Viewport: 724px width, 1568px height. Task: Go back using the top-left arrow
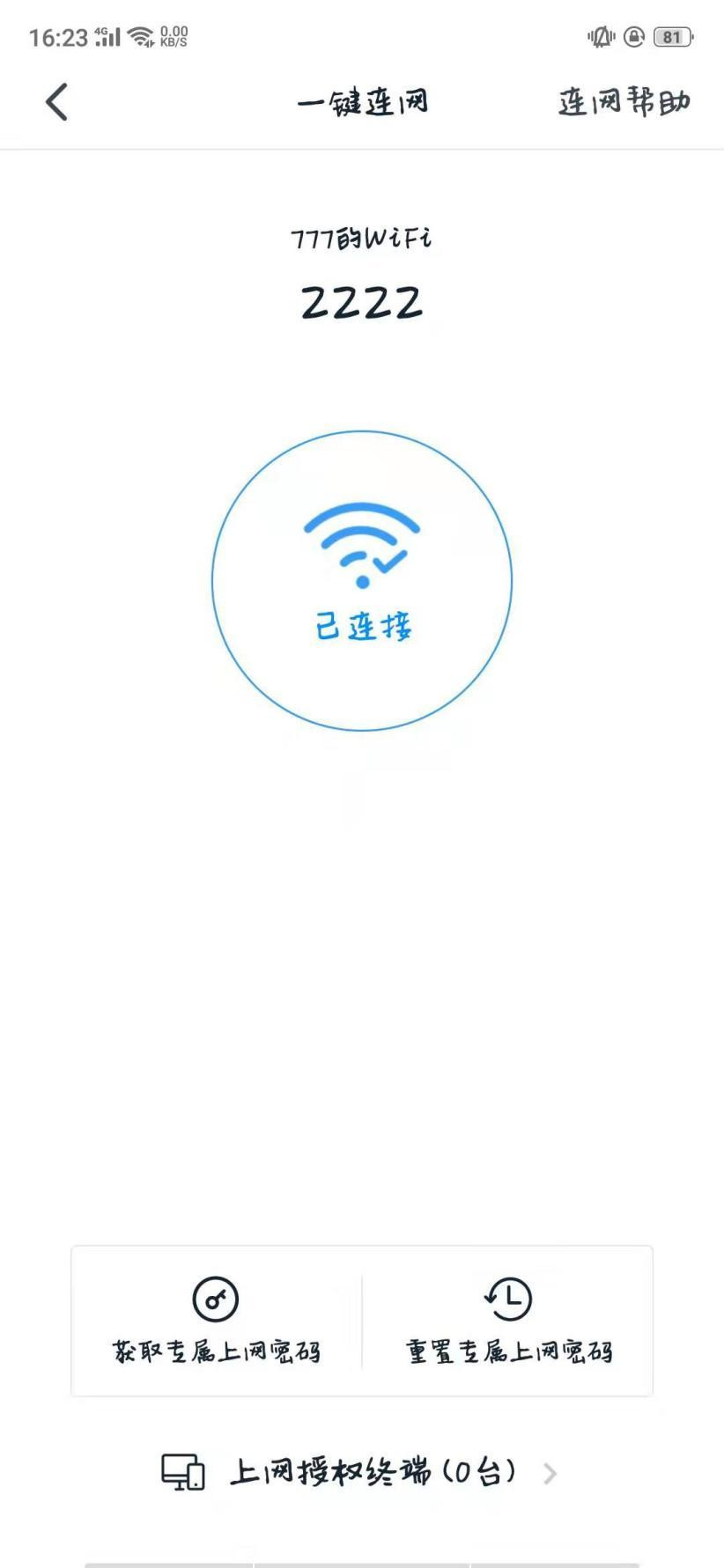tap(56, 102)
